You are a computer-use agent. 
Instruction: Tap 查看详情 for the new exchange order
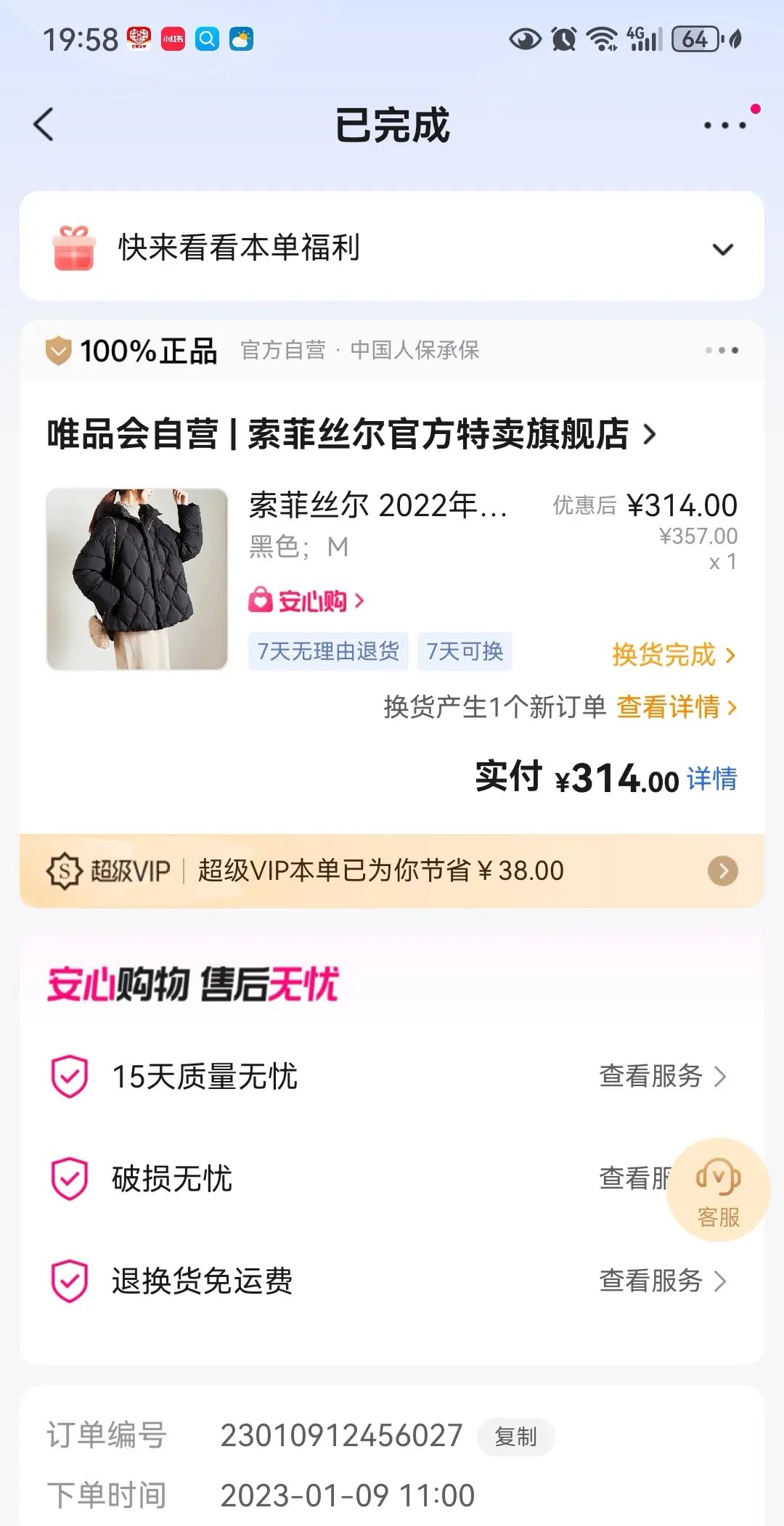(677, 707)
